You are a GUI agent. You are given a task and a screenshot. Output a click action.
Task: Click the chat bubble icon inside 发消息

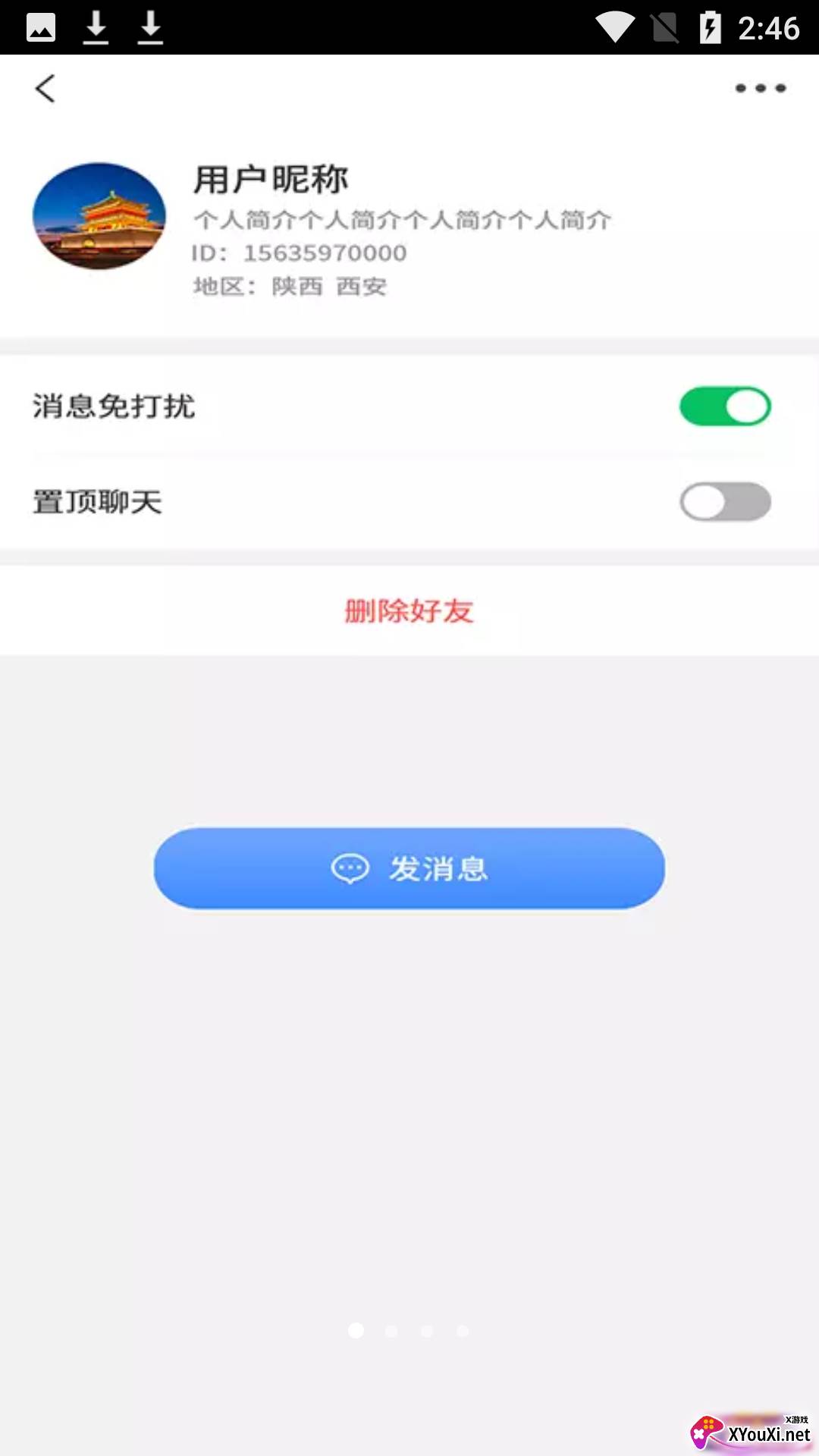tap(351, 869)
